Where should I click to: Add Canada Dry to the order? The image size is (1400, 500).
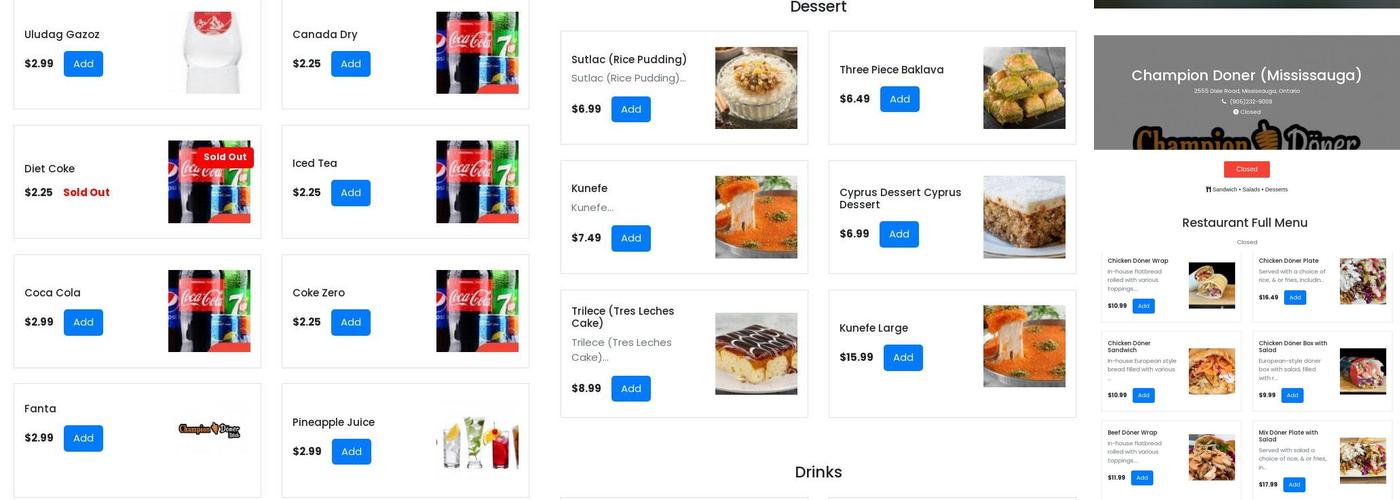point(350,64)
